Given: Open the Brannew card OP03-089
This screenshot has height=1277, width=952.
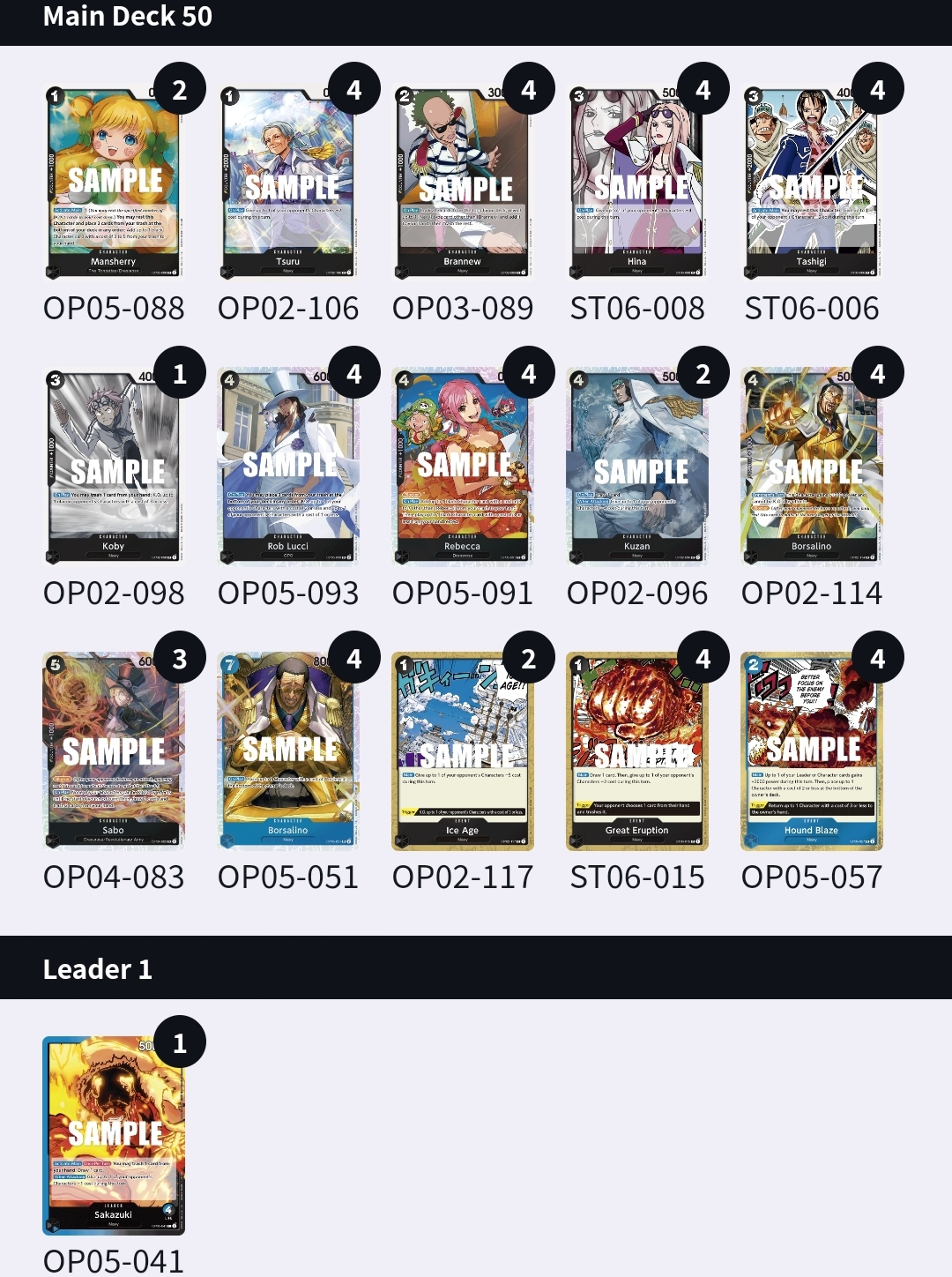Looking at the screenshot, I should click(x=463, y=182).
